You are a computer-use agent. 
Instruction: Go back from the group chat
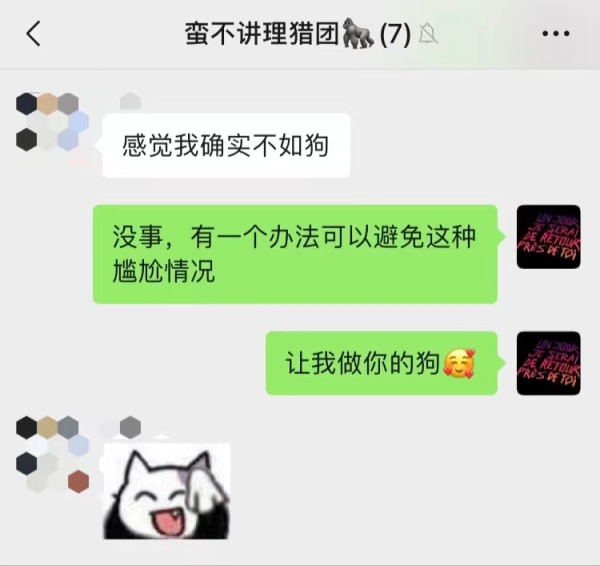33,34
